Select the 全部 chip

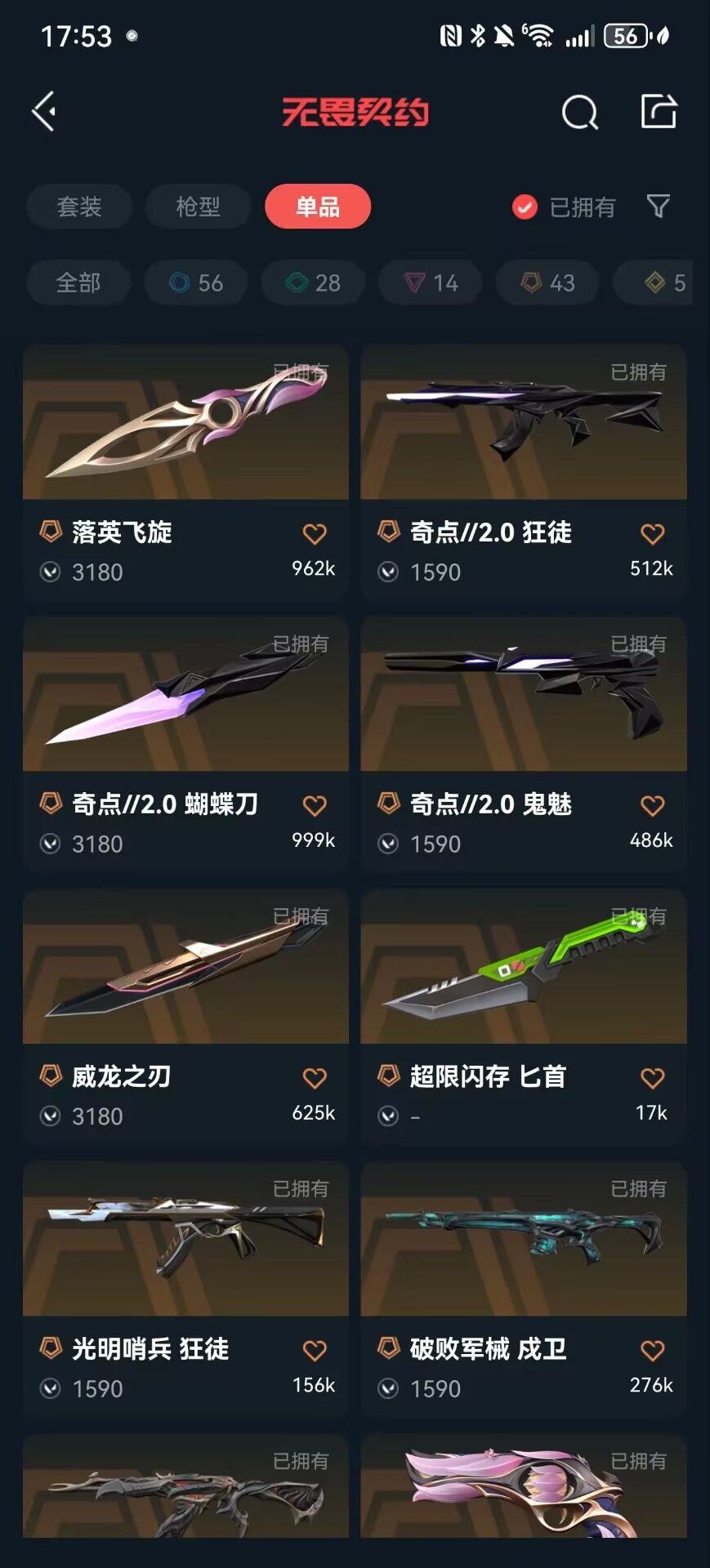[x=78, y=283]
